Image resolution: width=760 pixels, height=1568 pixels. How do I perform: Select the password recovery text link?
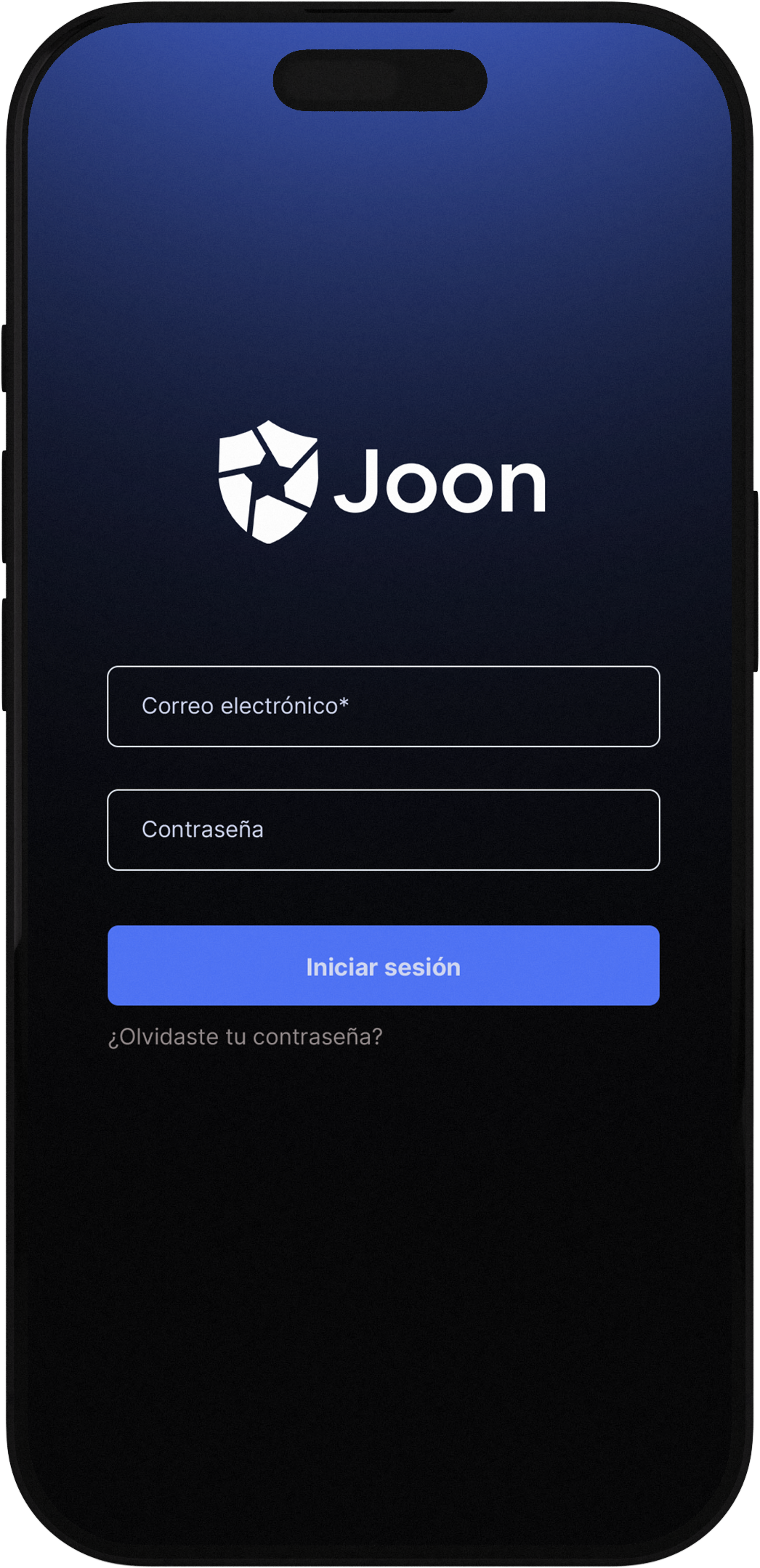[x=246, y=1037]
